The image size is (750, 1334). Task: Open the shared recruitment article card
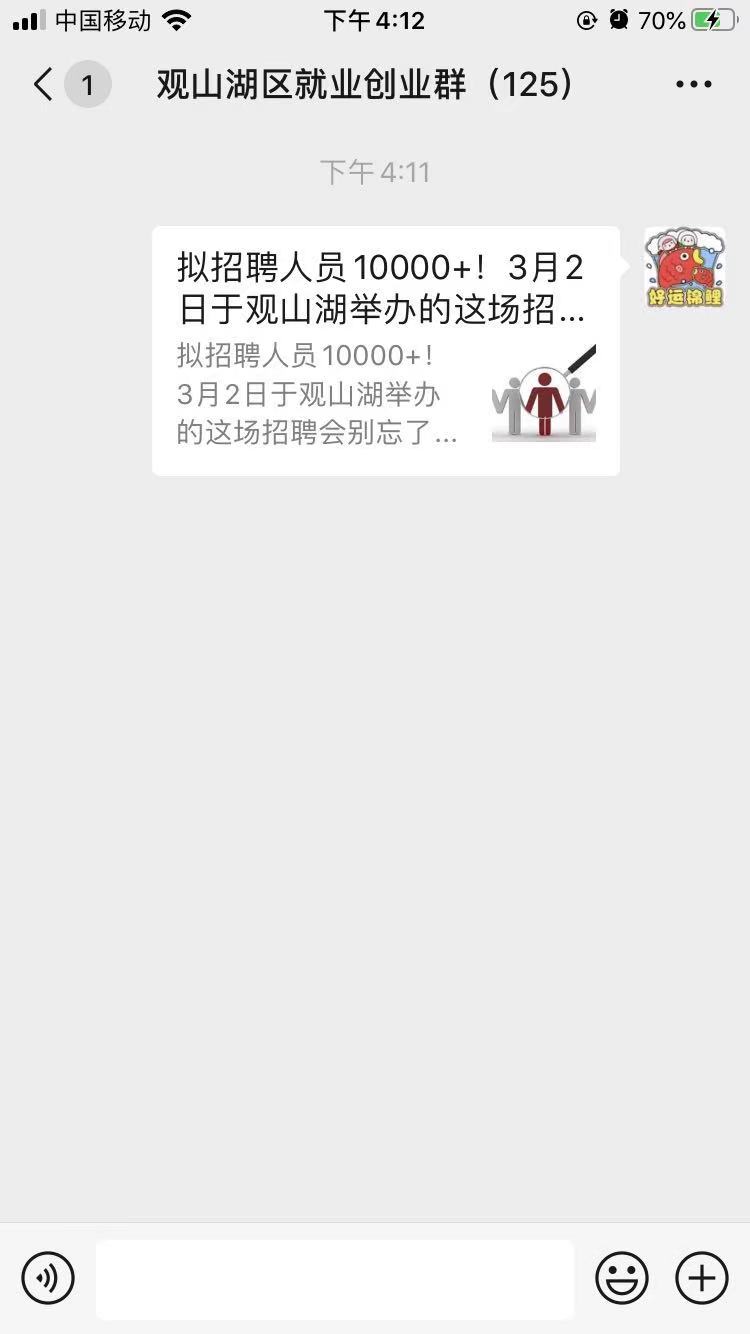[385, 350]
